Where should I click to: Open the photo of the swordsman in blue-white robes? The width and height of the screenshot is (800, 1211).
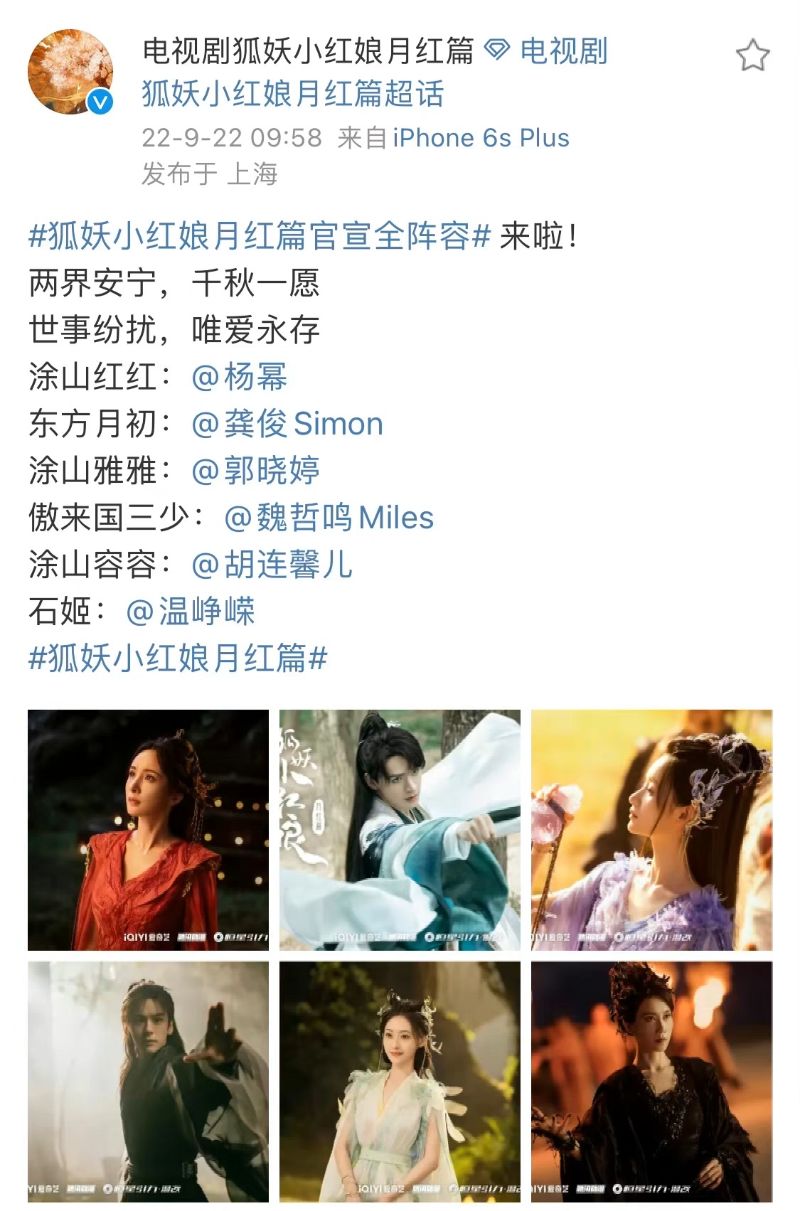(x=400, y=830)
